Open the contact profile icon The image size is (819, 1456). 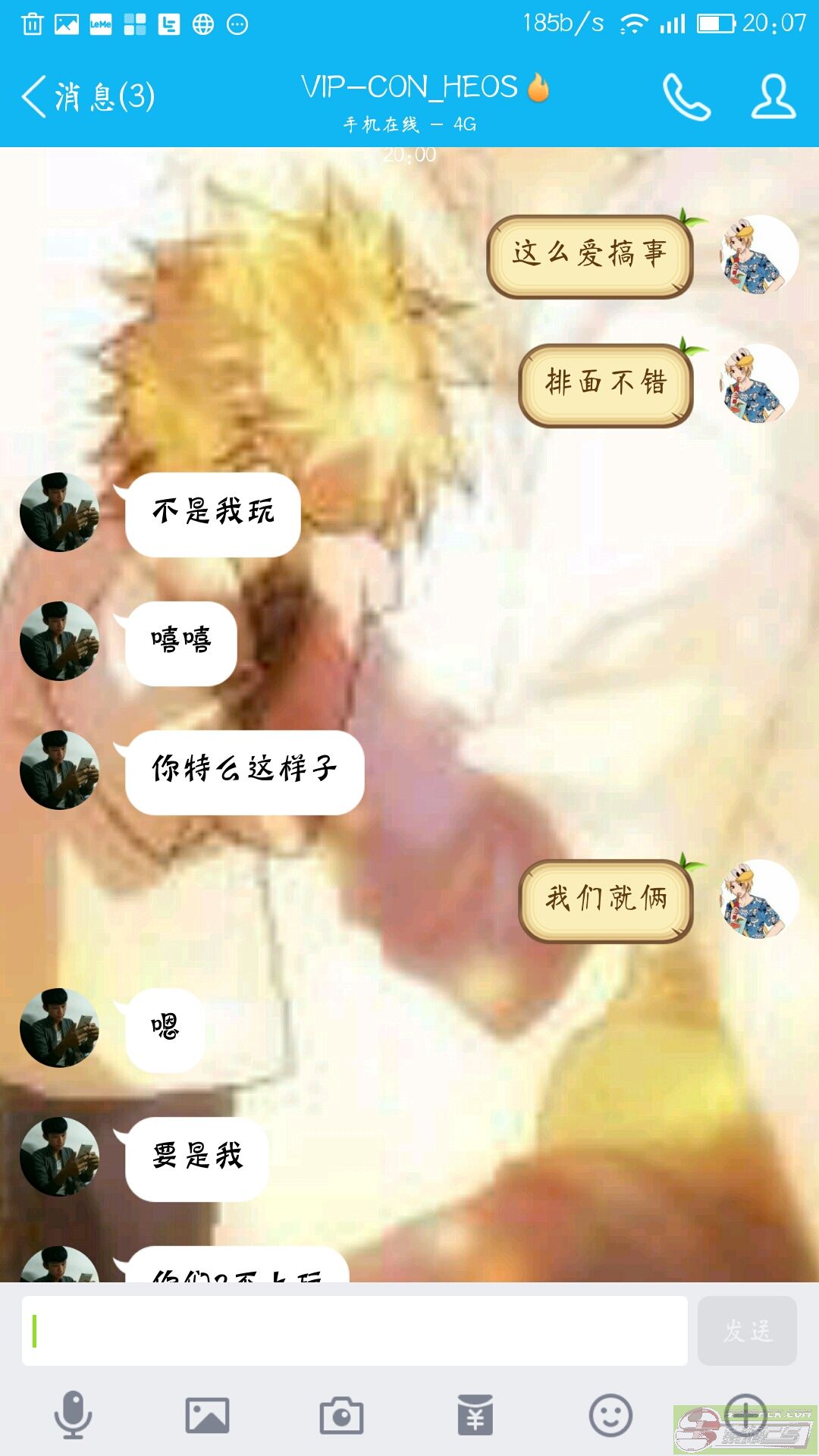point(773,96)
